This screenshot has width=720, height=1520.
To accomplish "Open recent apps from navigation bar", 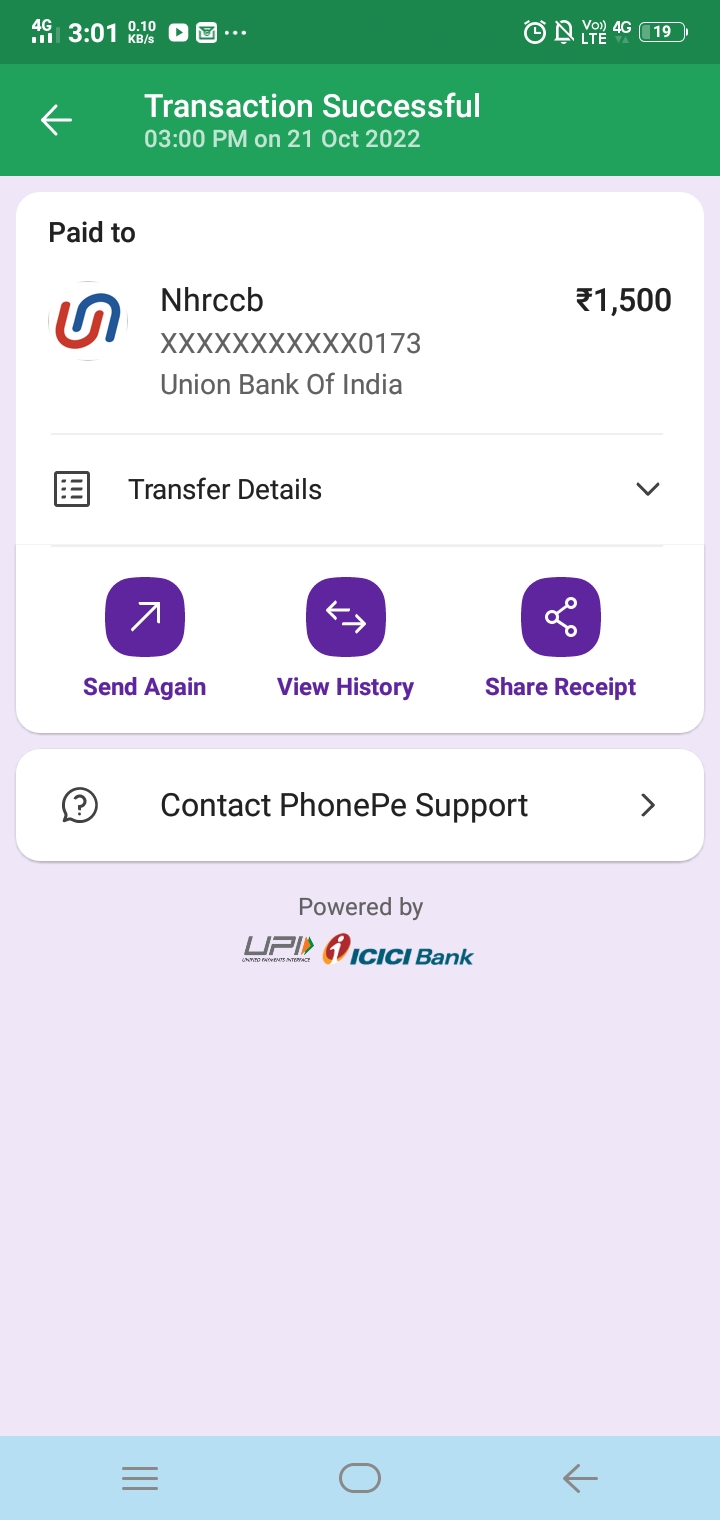I will pyautogui.click(x=140, y=1478).
